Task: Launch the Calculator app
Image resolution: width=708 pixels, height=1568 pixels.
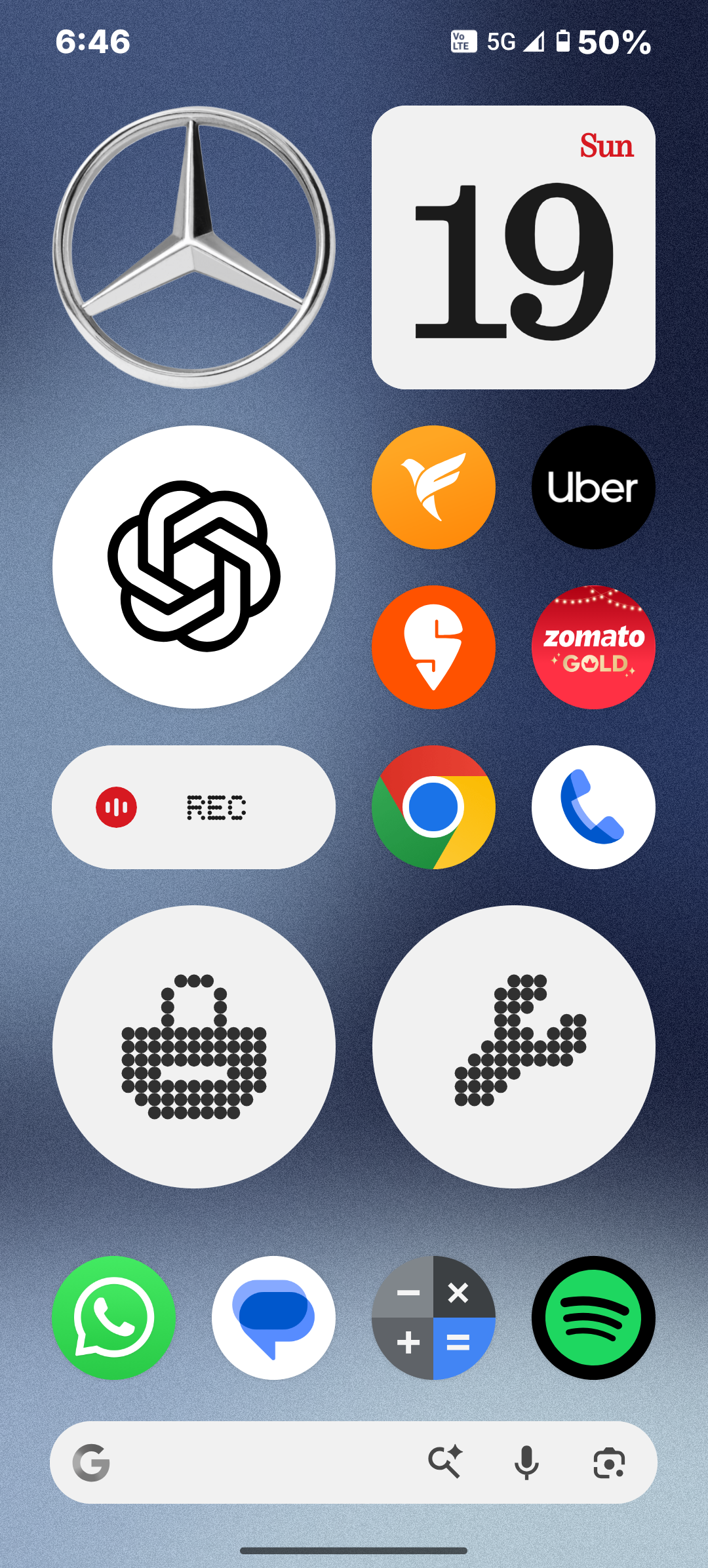Action: (433, 1318)
